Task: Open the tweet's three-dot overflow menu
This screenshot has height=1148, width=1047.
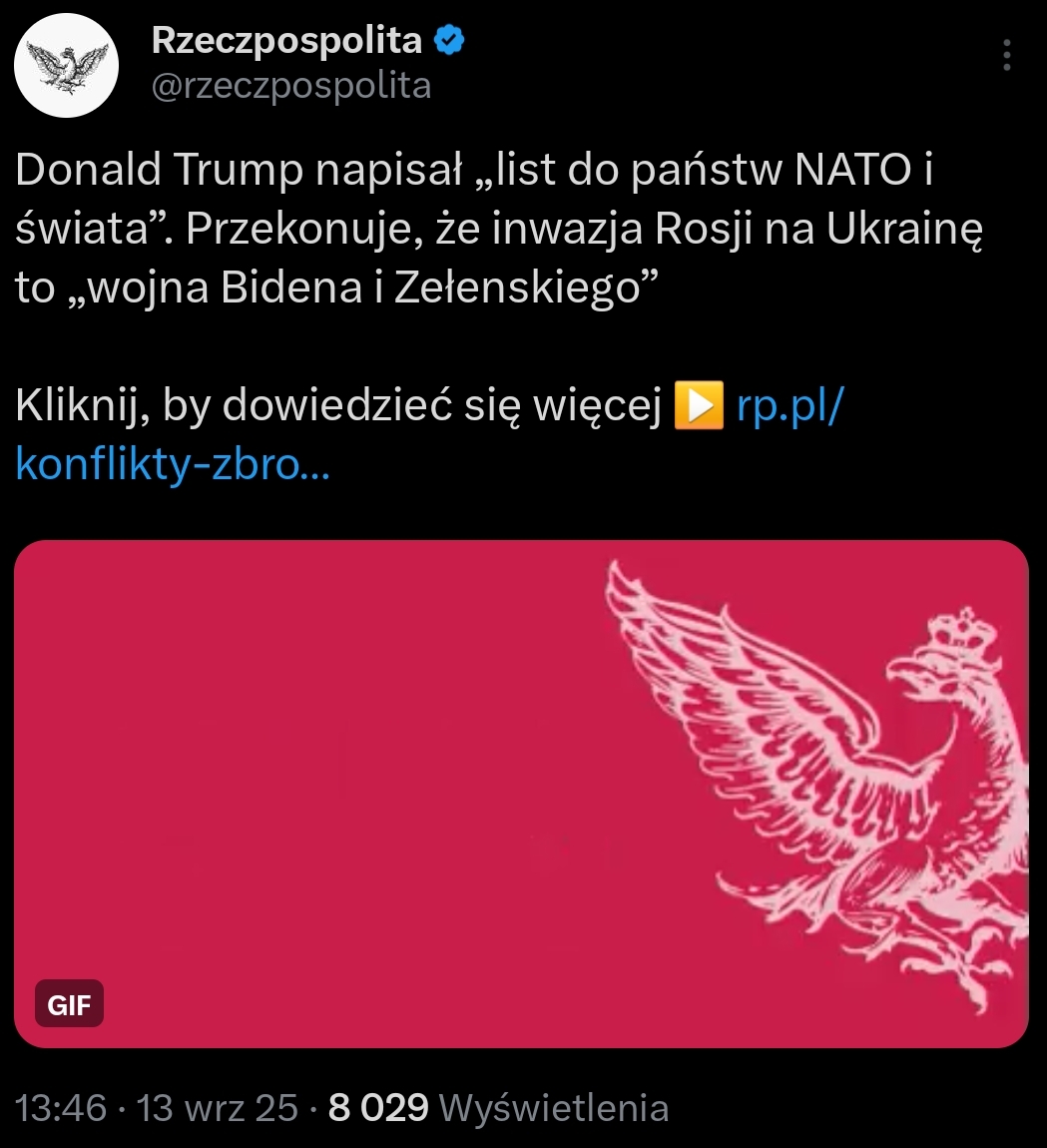Action: pos(1007,55)
